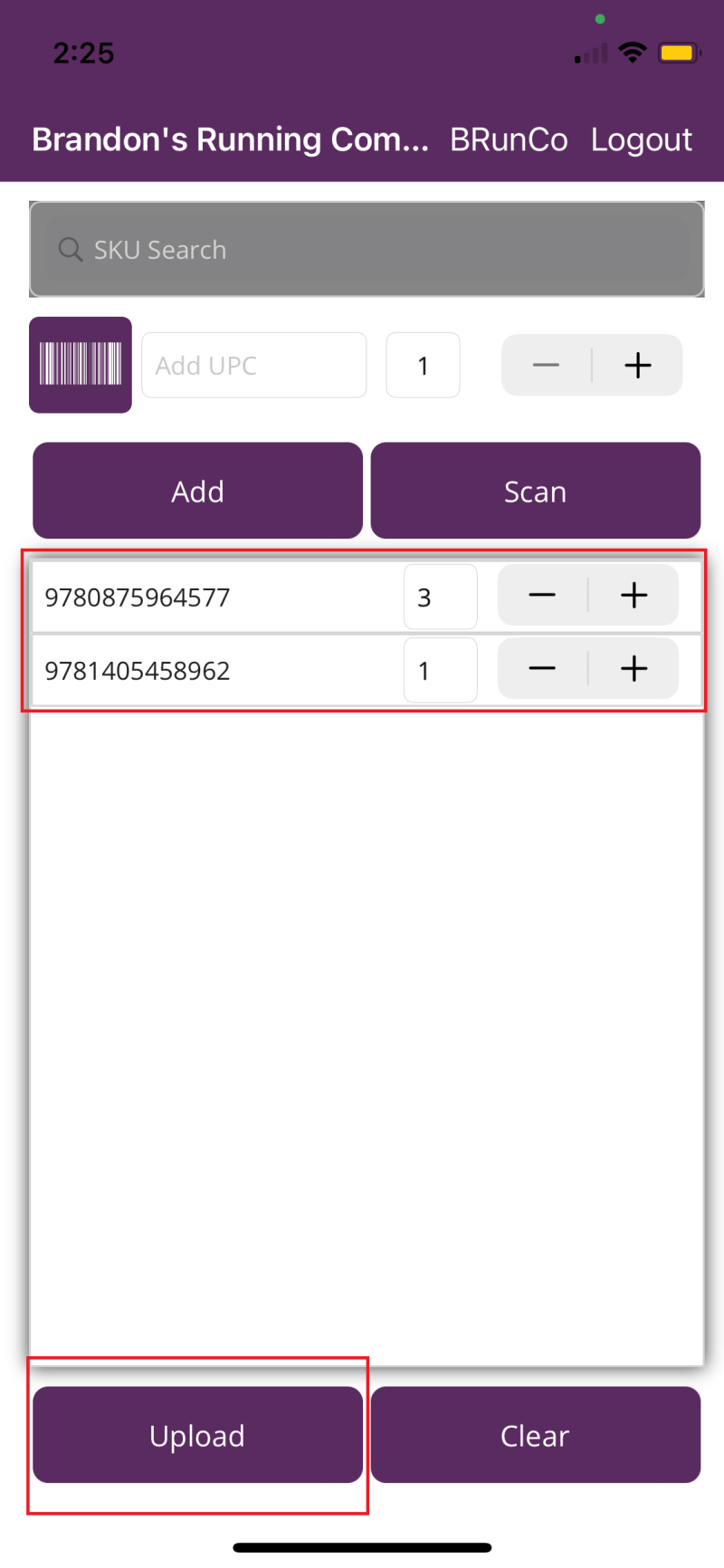Tap the Brandon's Running Com... store title
Screen dimensions: 724x1568
[231, 139]
